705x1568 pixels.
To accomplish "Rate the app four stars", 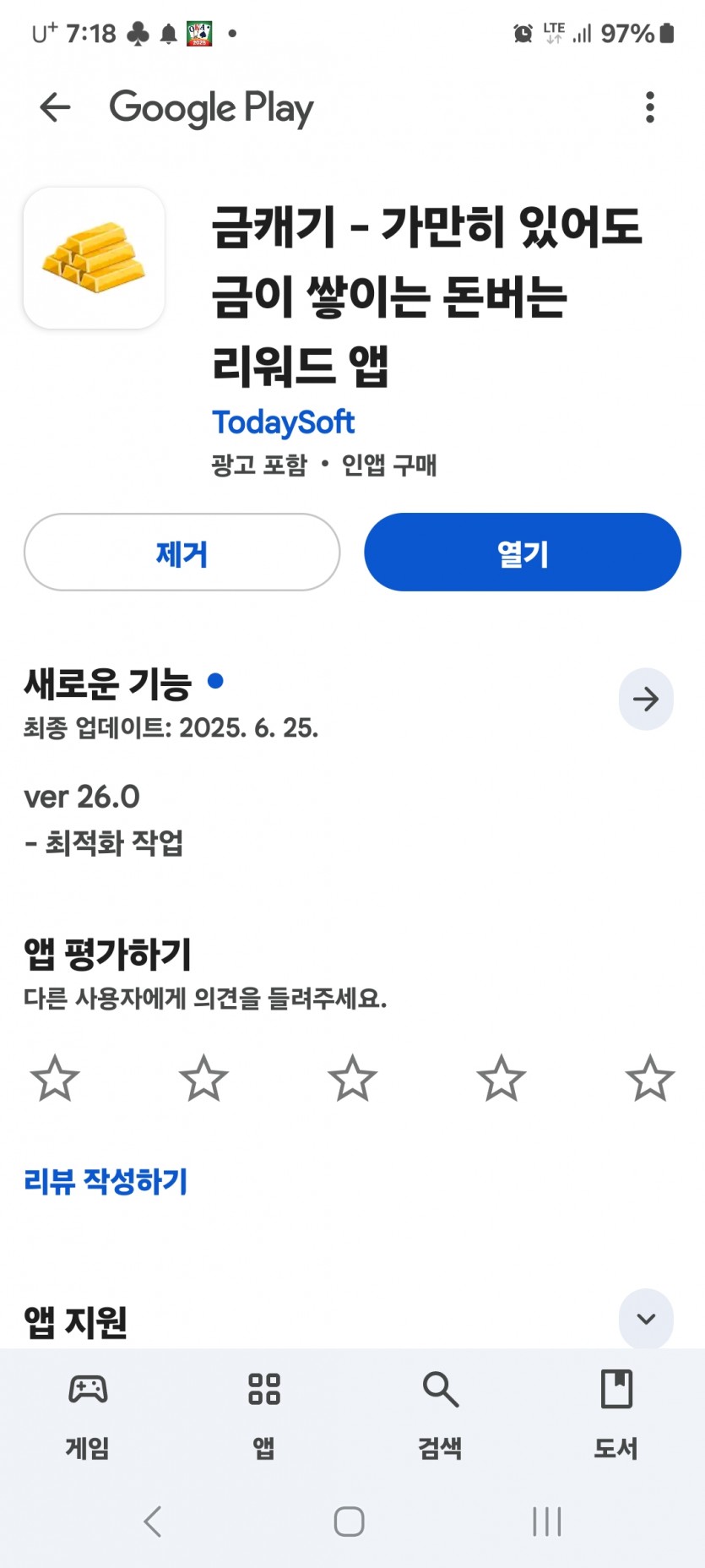I will (501, 1078).
